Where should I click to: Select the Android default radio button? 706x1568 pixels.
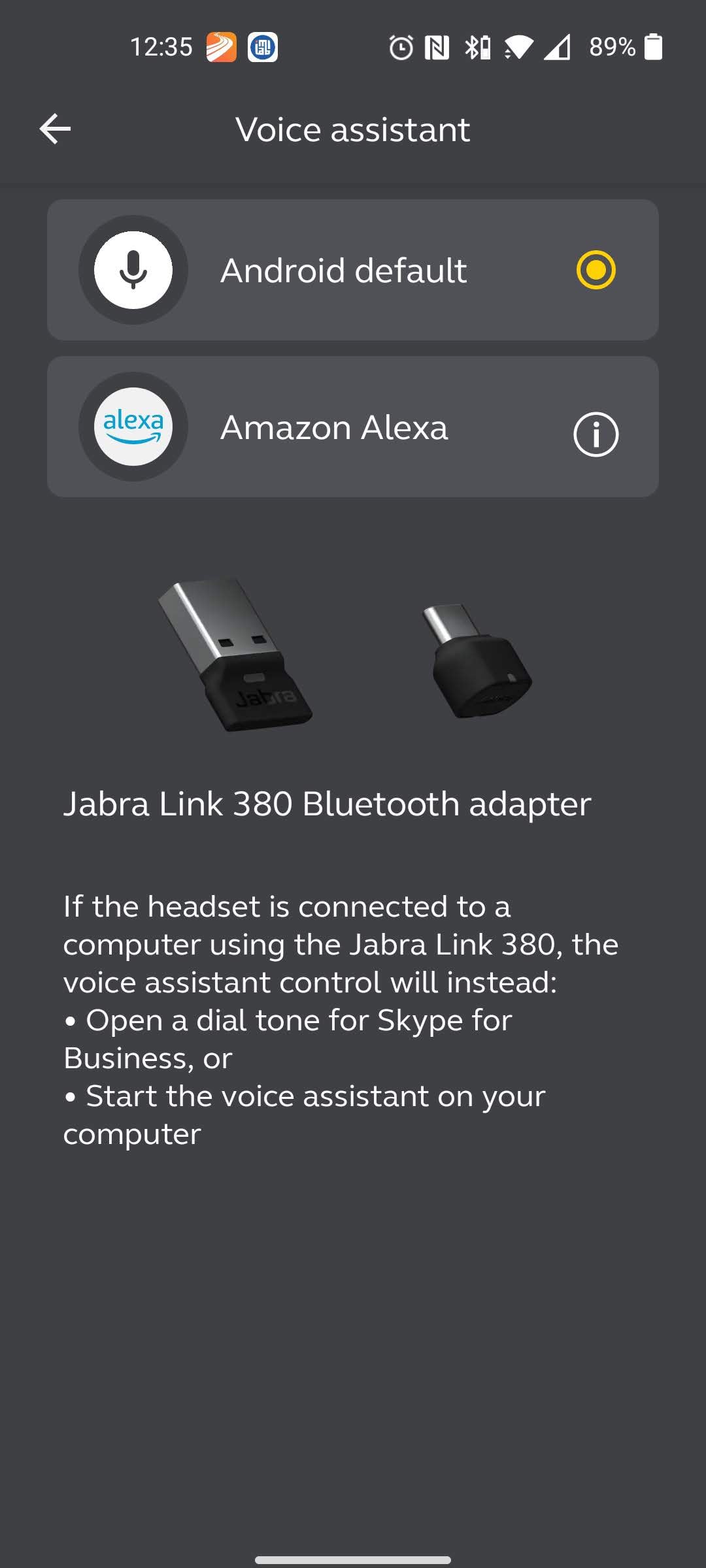[x=596, y=270]
